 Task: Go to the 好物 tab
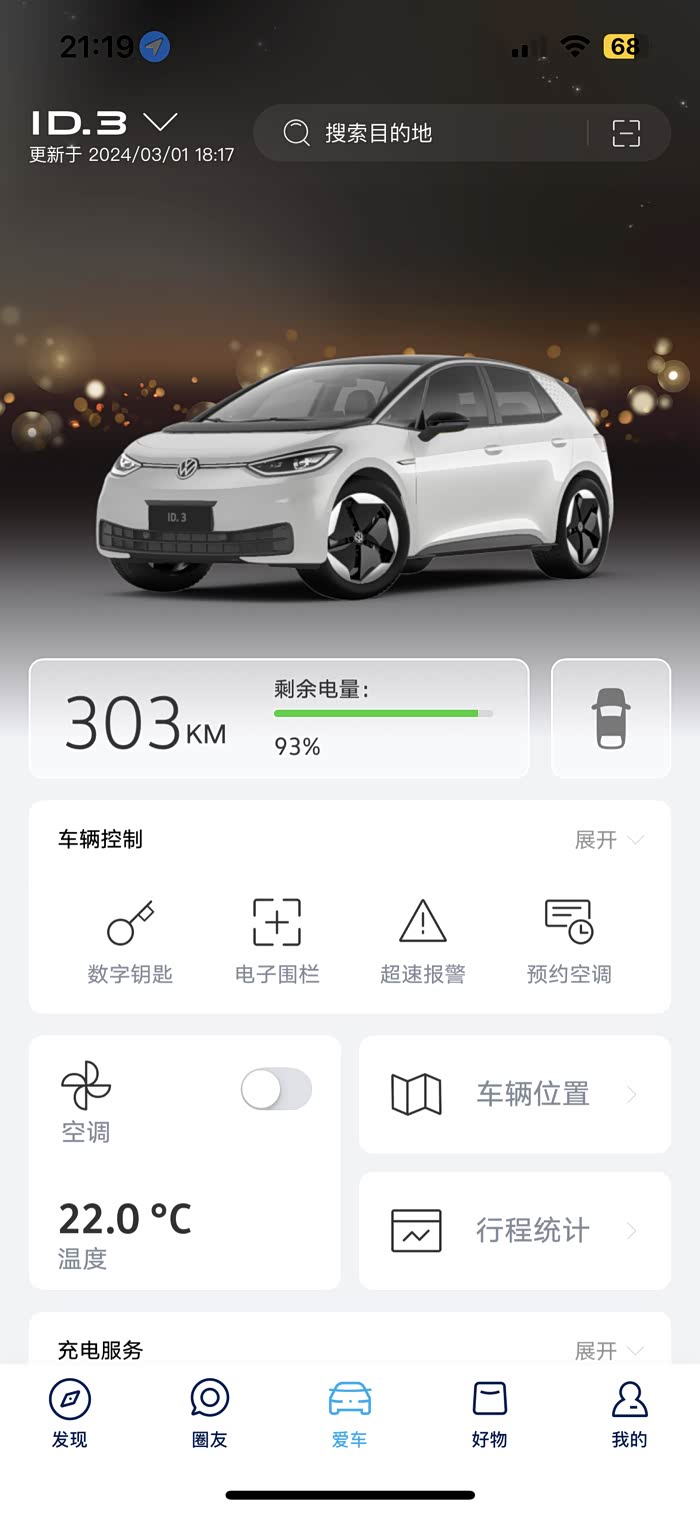pos(490,1414)
